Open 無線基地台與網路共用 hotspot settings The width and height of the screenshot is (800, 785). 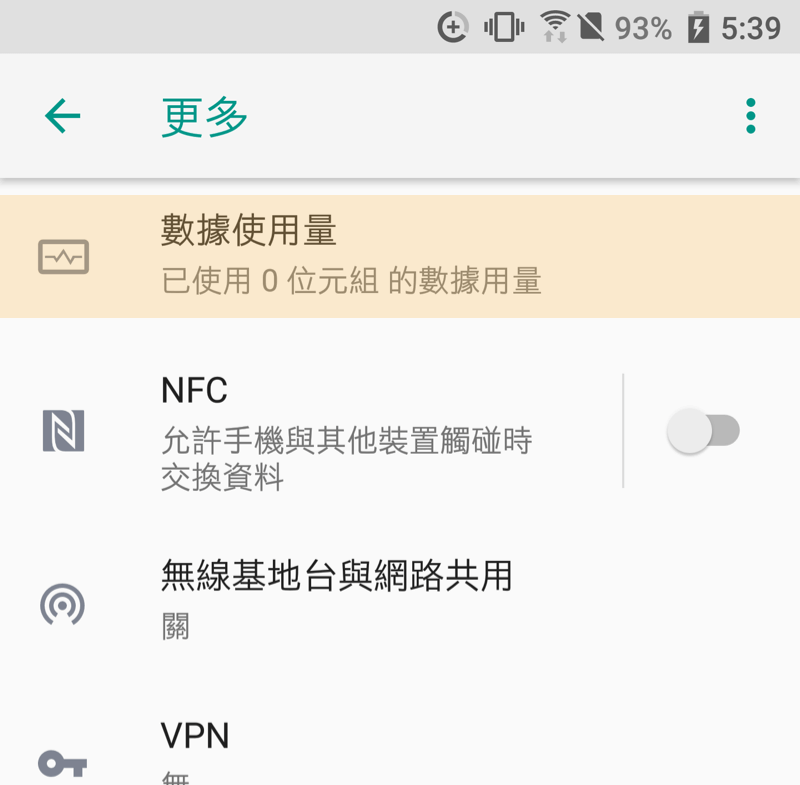(400, 598)
